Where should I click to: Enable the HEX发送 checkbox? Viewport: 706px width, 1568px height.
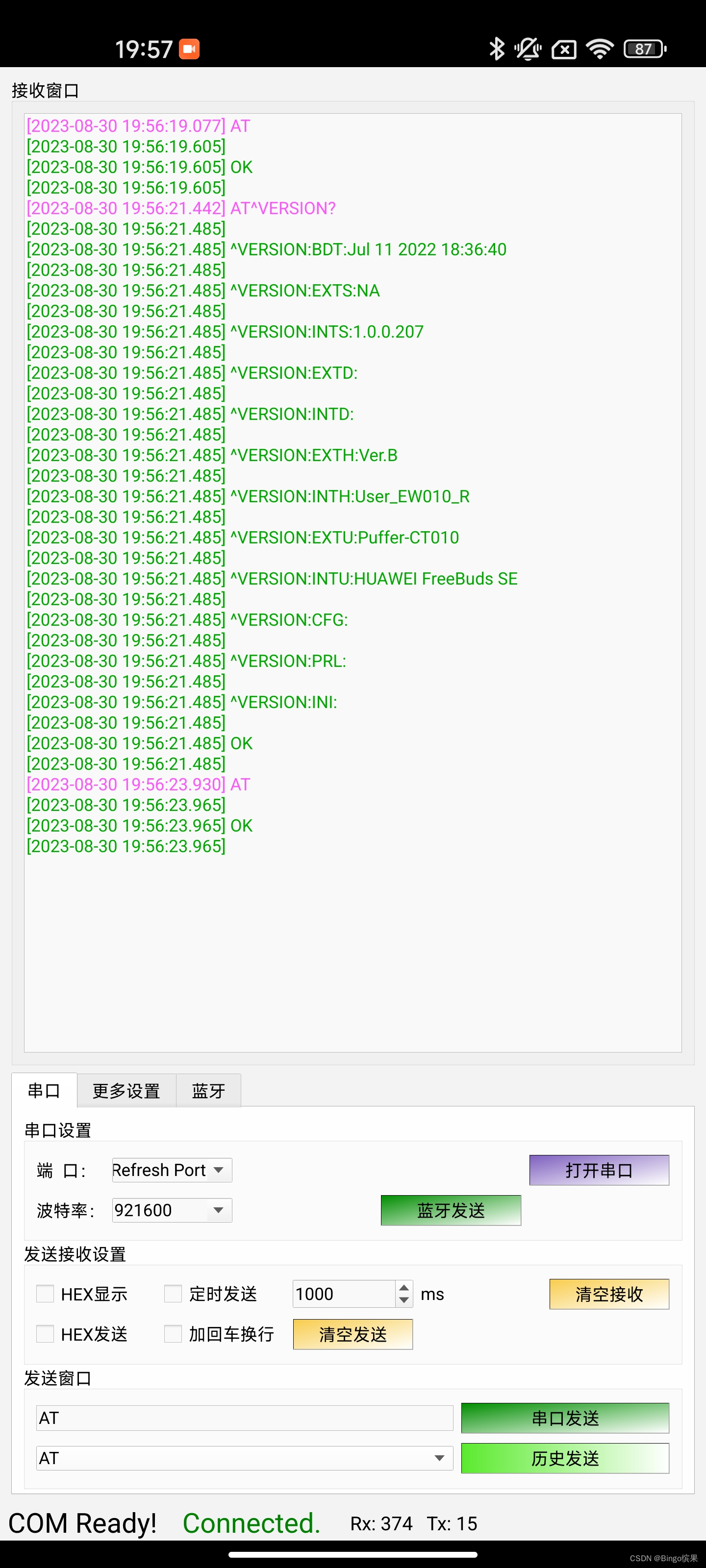point(45,1334)
